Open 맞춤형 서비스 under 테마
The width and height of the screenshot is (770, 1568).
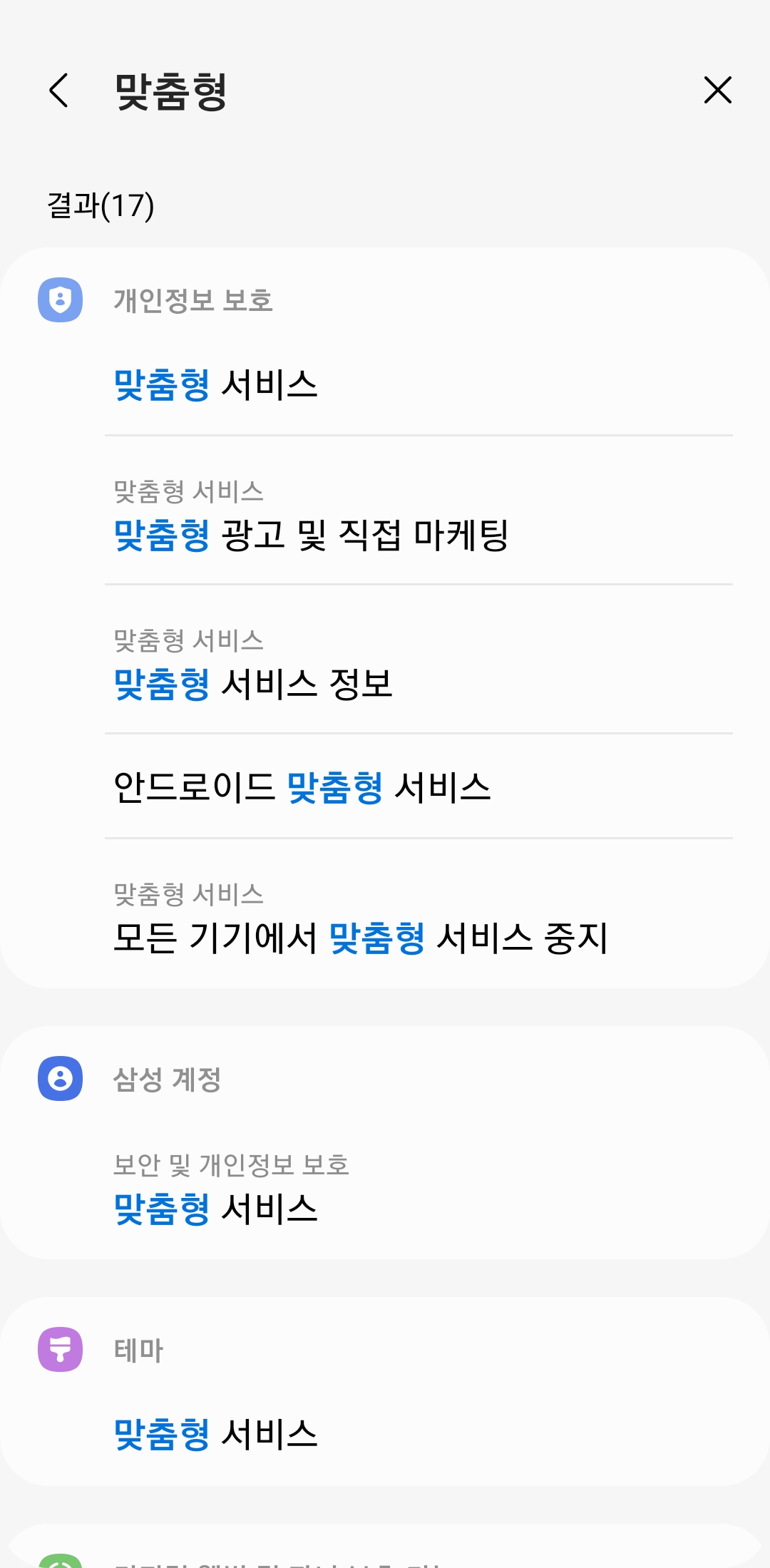point(385,1433)
